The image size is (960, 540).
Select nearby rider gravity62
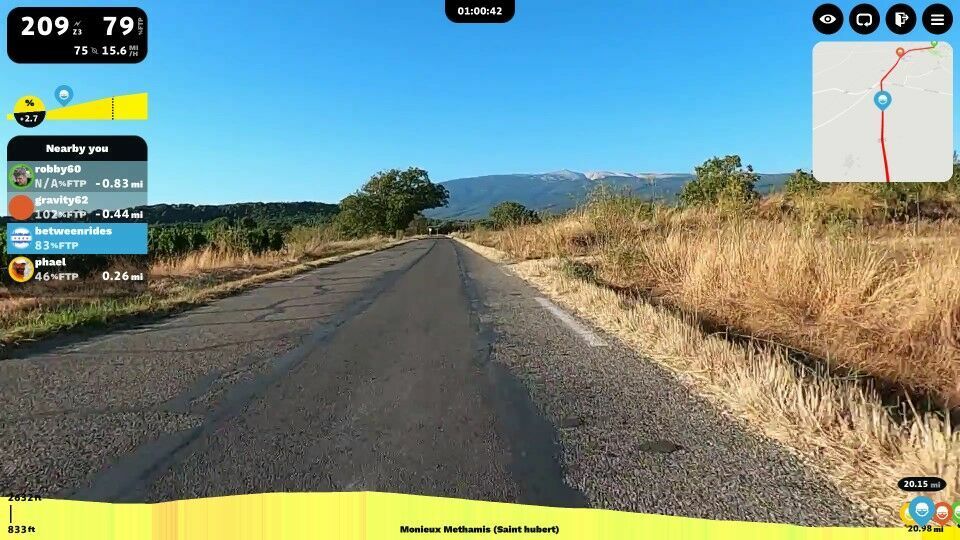(77, 207)
